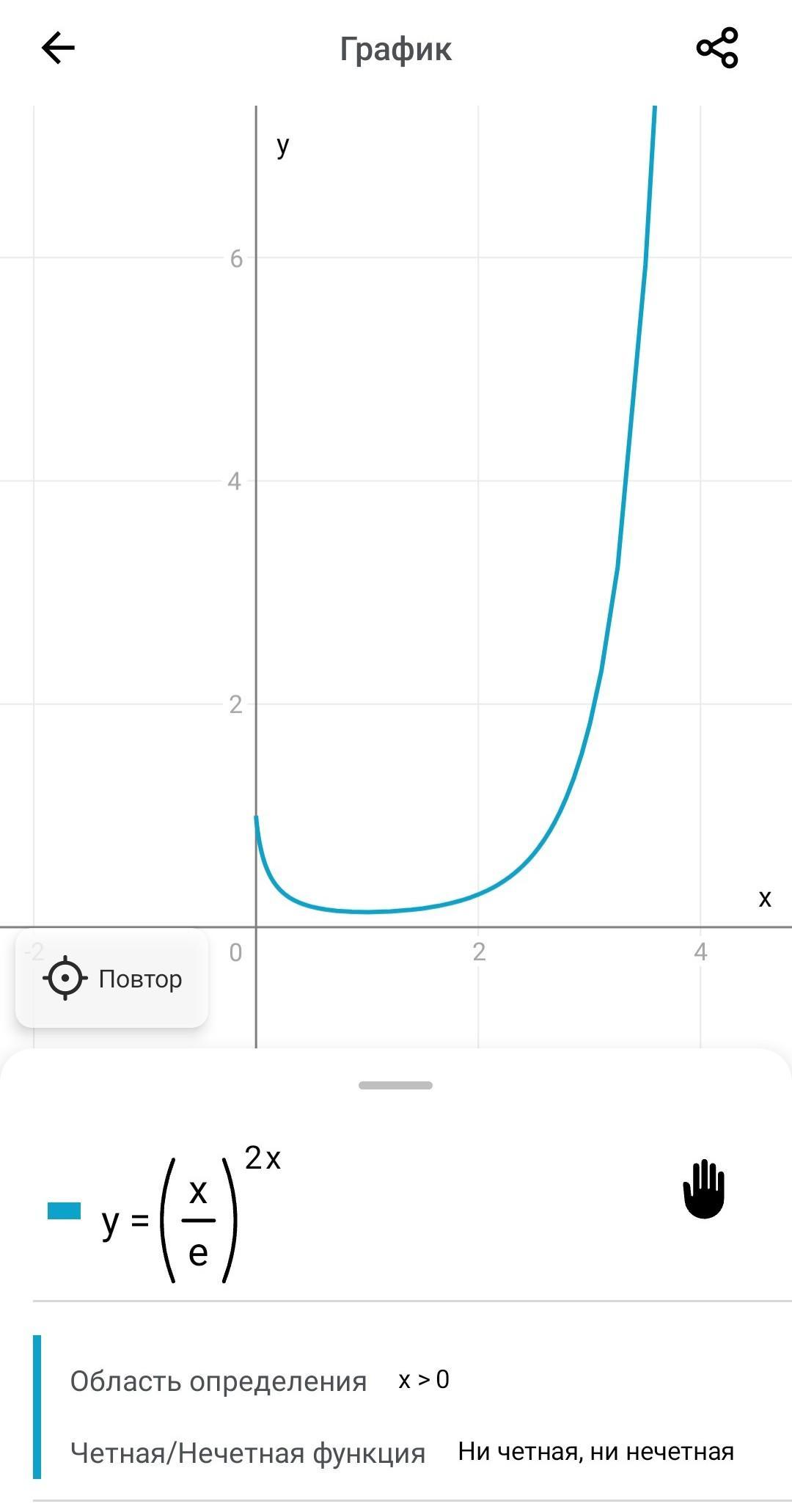Expand the bottom sheet handle

395,1085
